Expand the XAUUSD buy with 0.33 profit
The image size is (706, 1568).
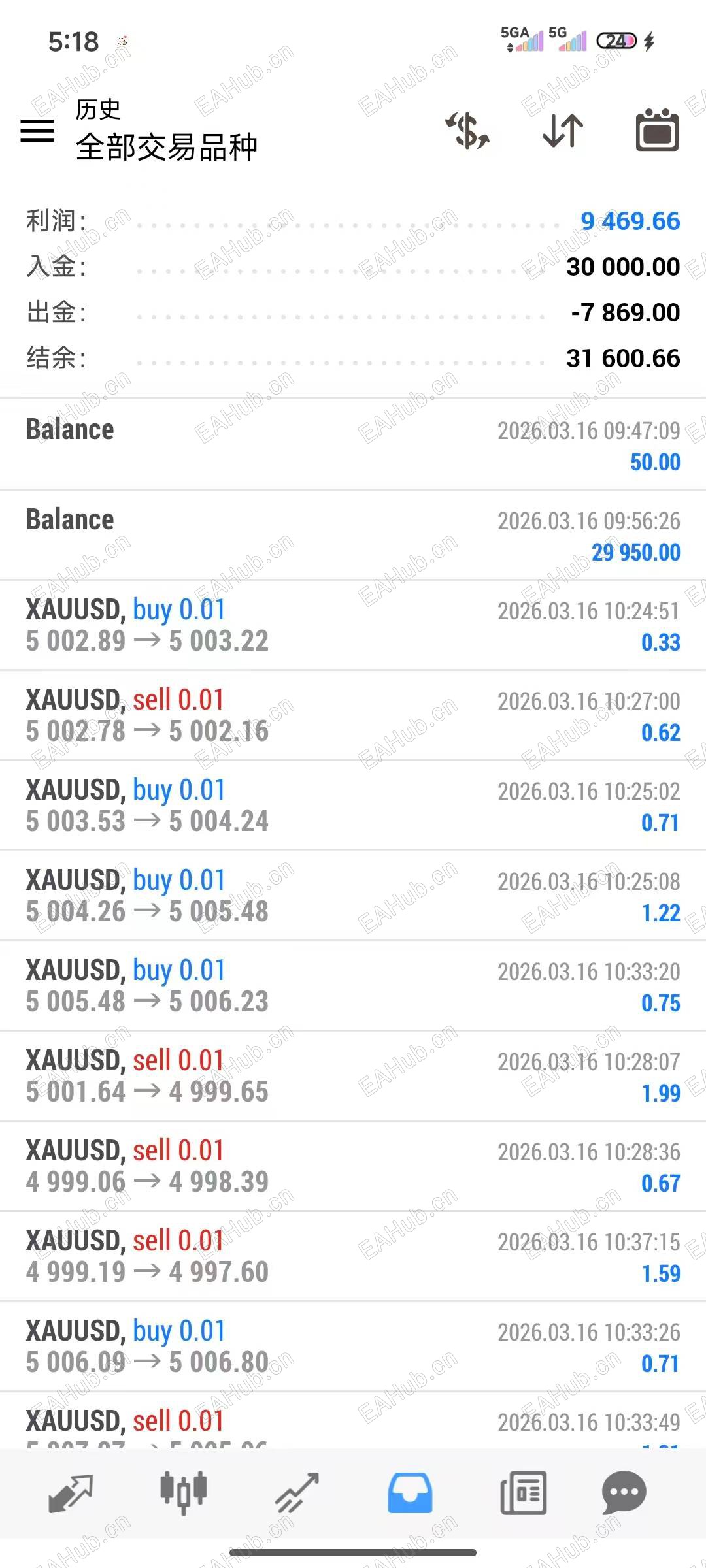pyautogui.click(x=353, y=625)
